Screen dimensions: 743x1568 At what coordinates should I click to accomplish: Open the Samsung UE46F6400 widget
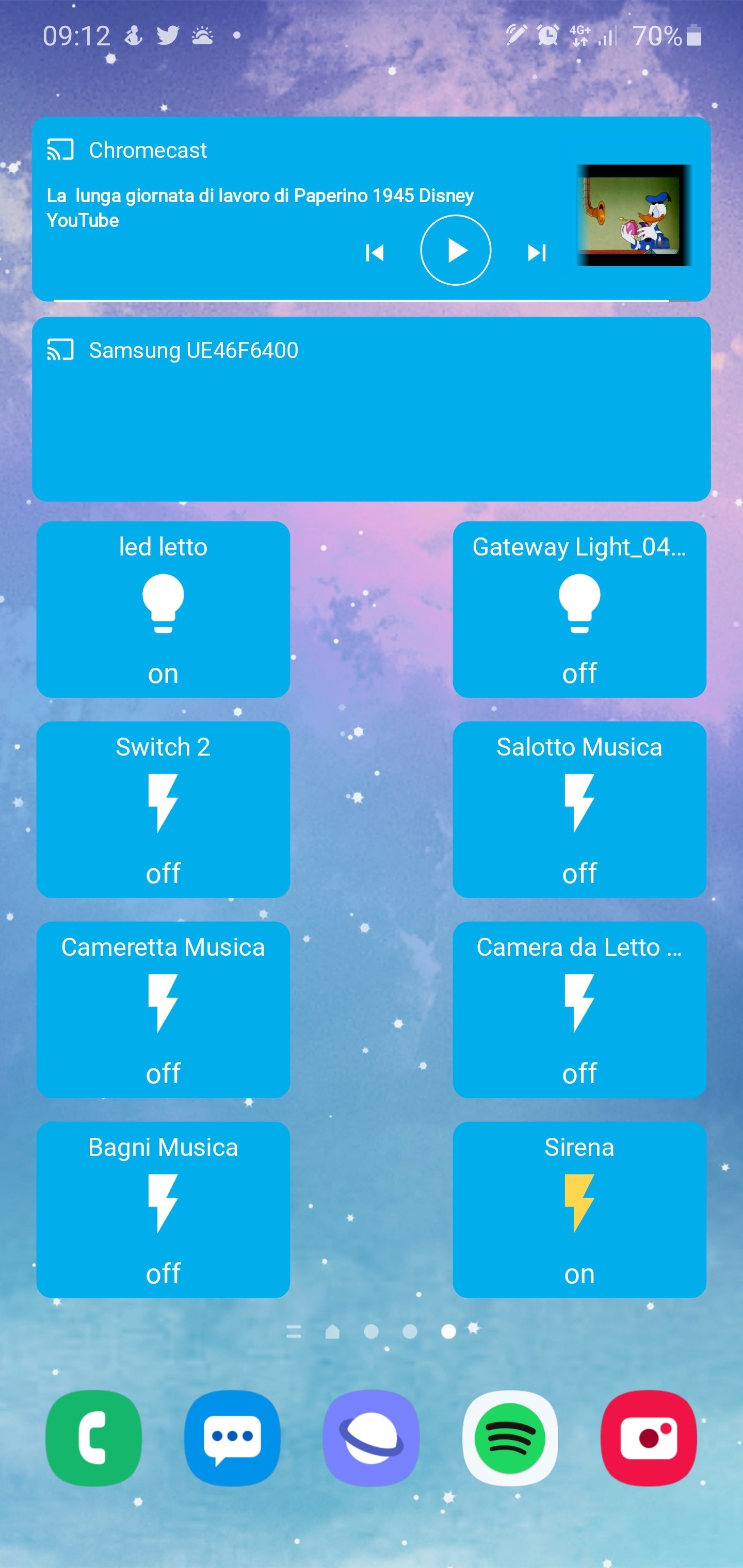tap(371, 409)
